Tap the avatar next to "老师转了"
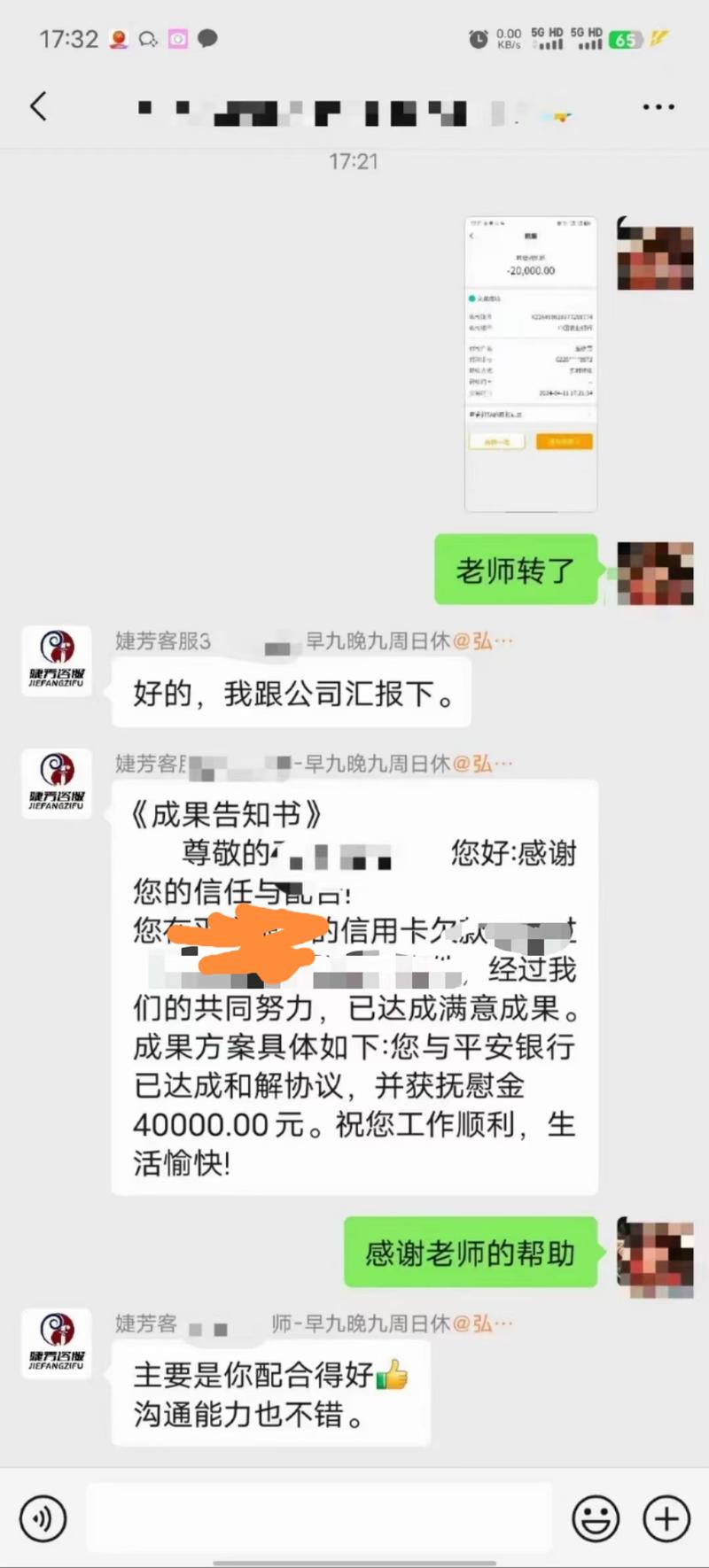Screen dimensions: 709x1568 [x=655, y=573]
